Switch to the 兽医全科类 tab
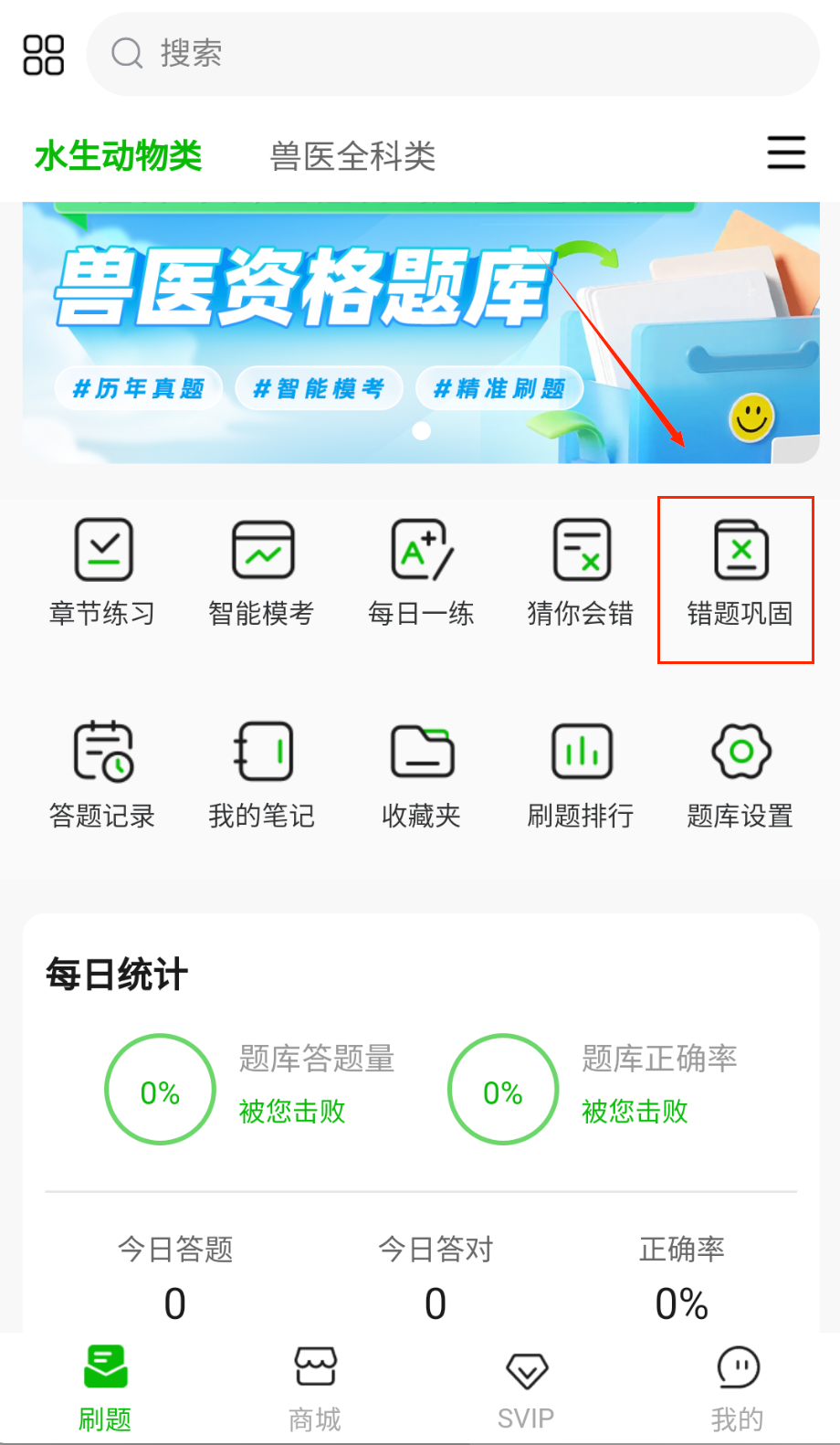 (x=352, y=156)
